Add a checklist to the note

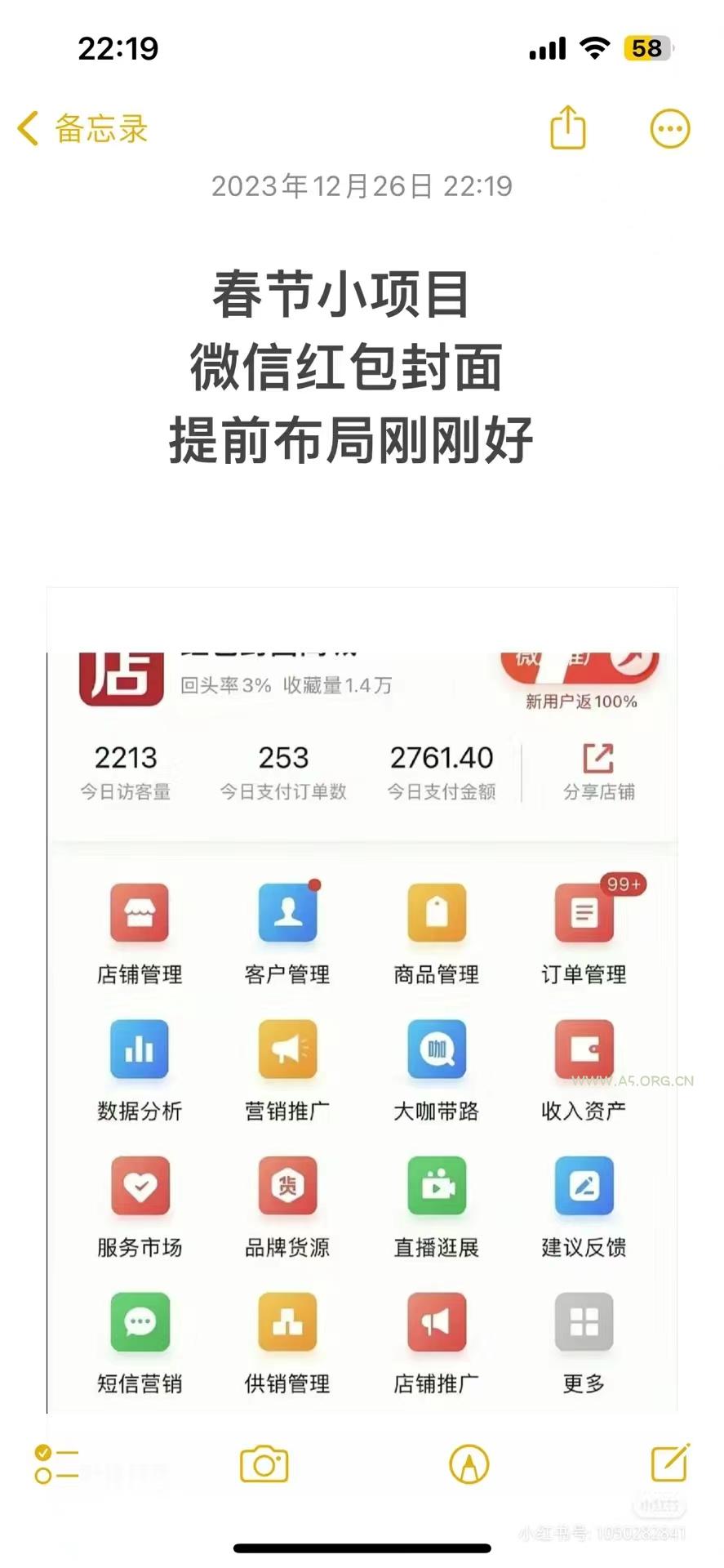(x=56, y=1463)
